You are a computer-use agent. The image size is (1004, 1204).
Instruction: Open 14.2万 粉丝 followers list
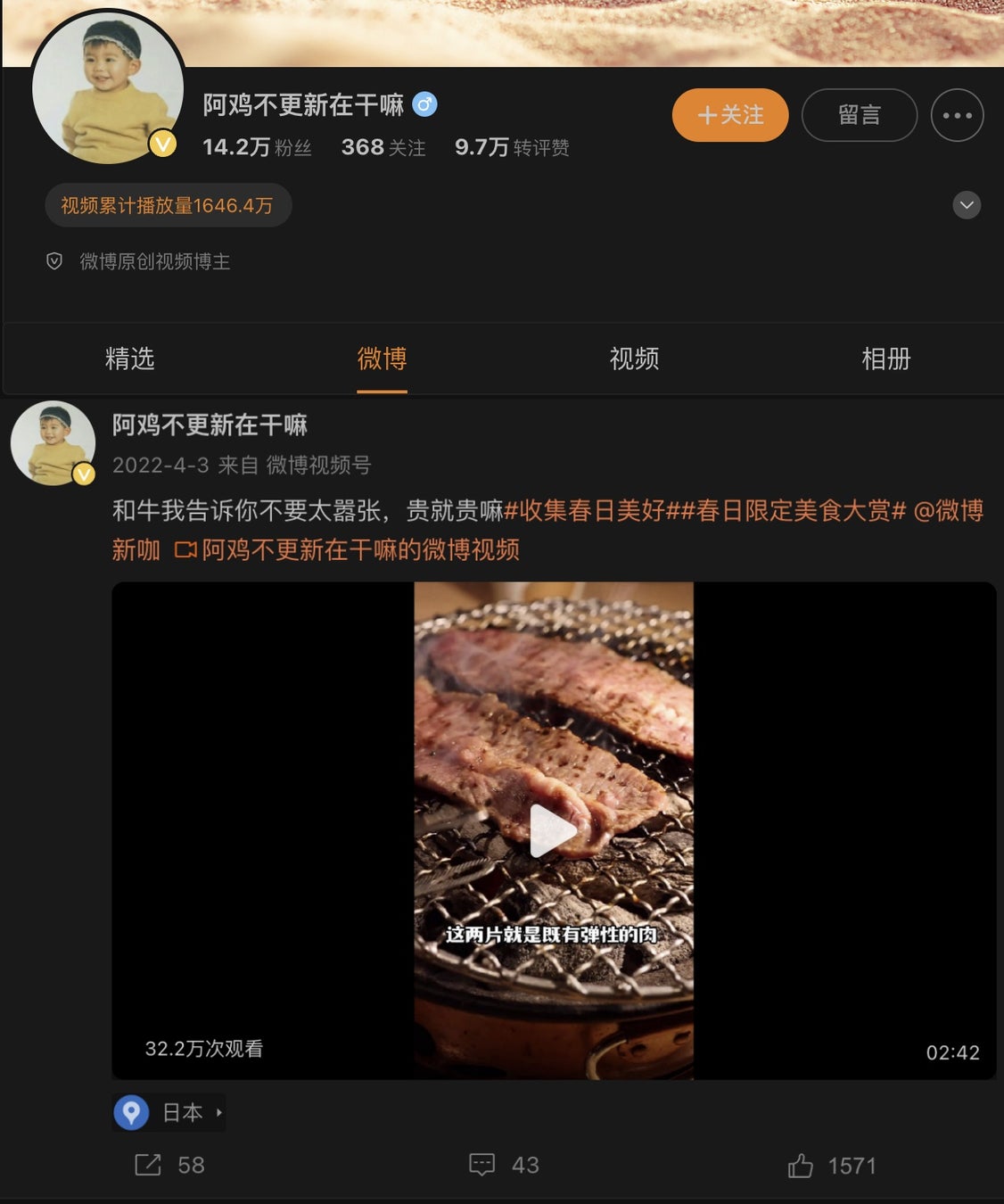pyautogui.click(x=257, y=147)
